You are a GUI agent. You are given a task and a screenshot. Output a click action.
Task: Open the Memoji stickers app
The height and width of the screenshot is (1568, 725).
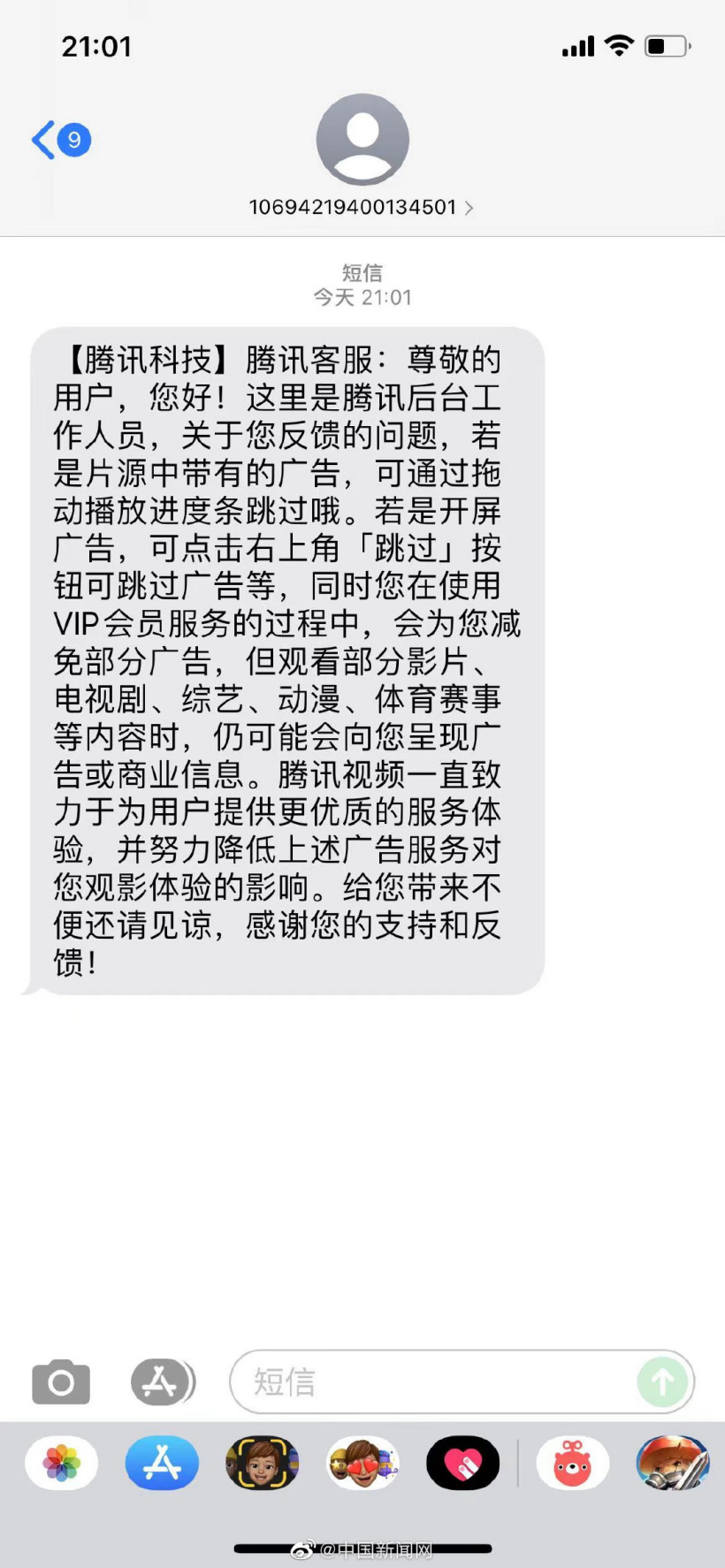(x=362, y=1463)
